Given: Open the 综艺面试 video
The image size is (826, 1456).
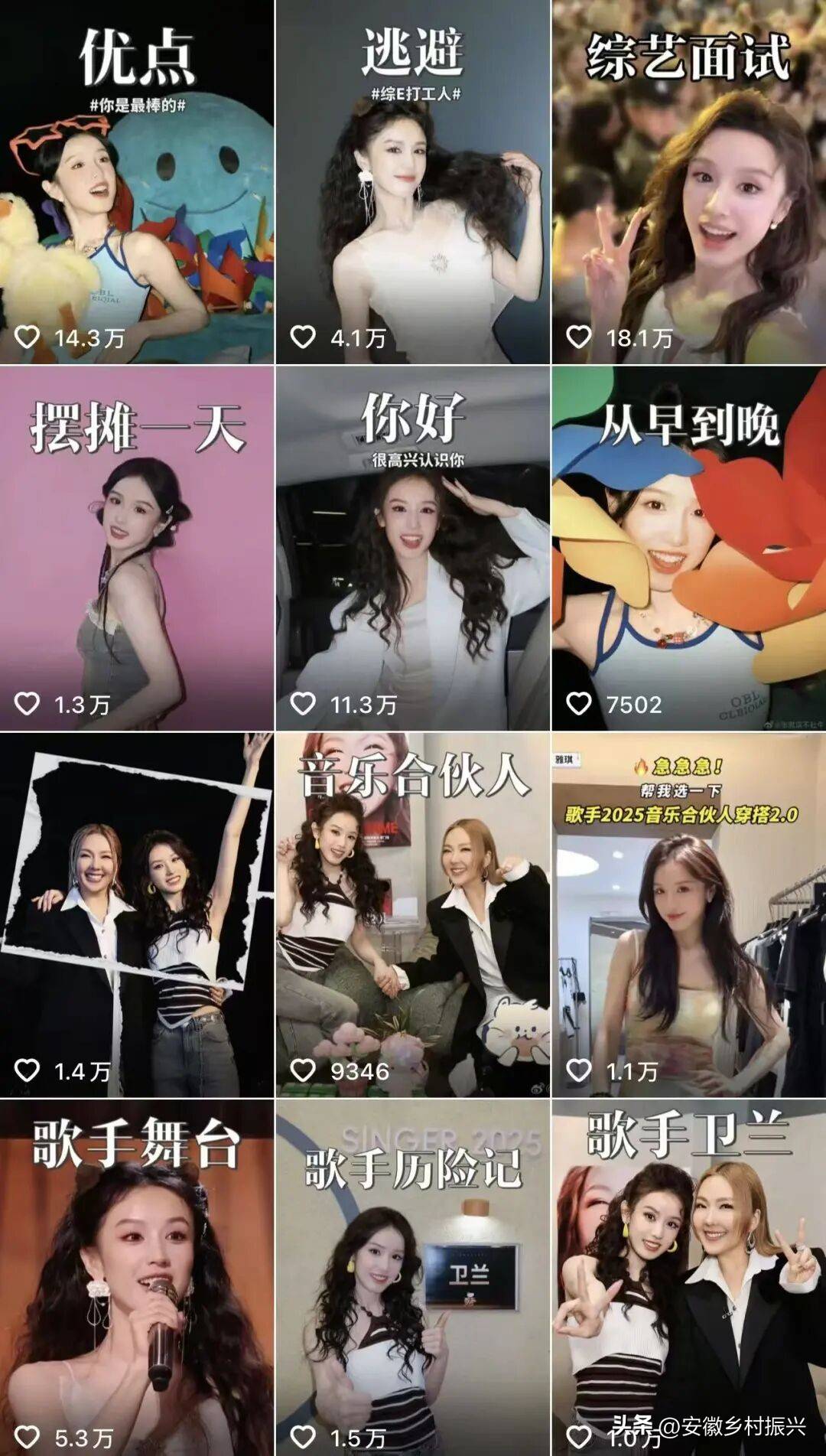Looking at the screenshot, I should point(688,182).
